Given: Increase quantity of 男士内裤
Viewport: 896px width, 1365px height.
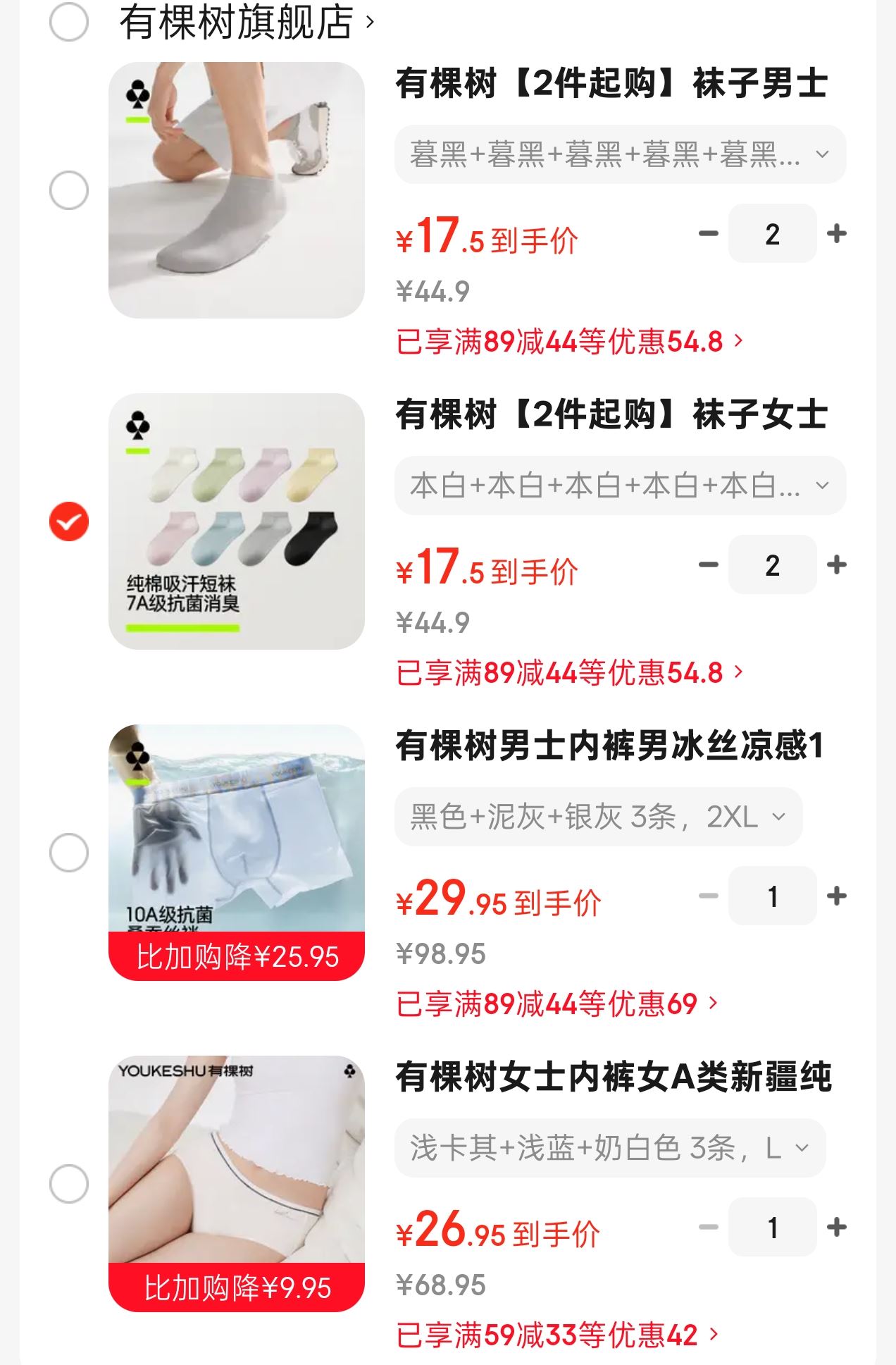Looking at the screenshot, I should point(836,896).
